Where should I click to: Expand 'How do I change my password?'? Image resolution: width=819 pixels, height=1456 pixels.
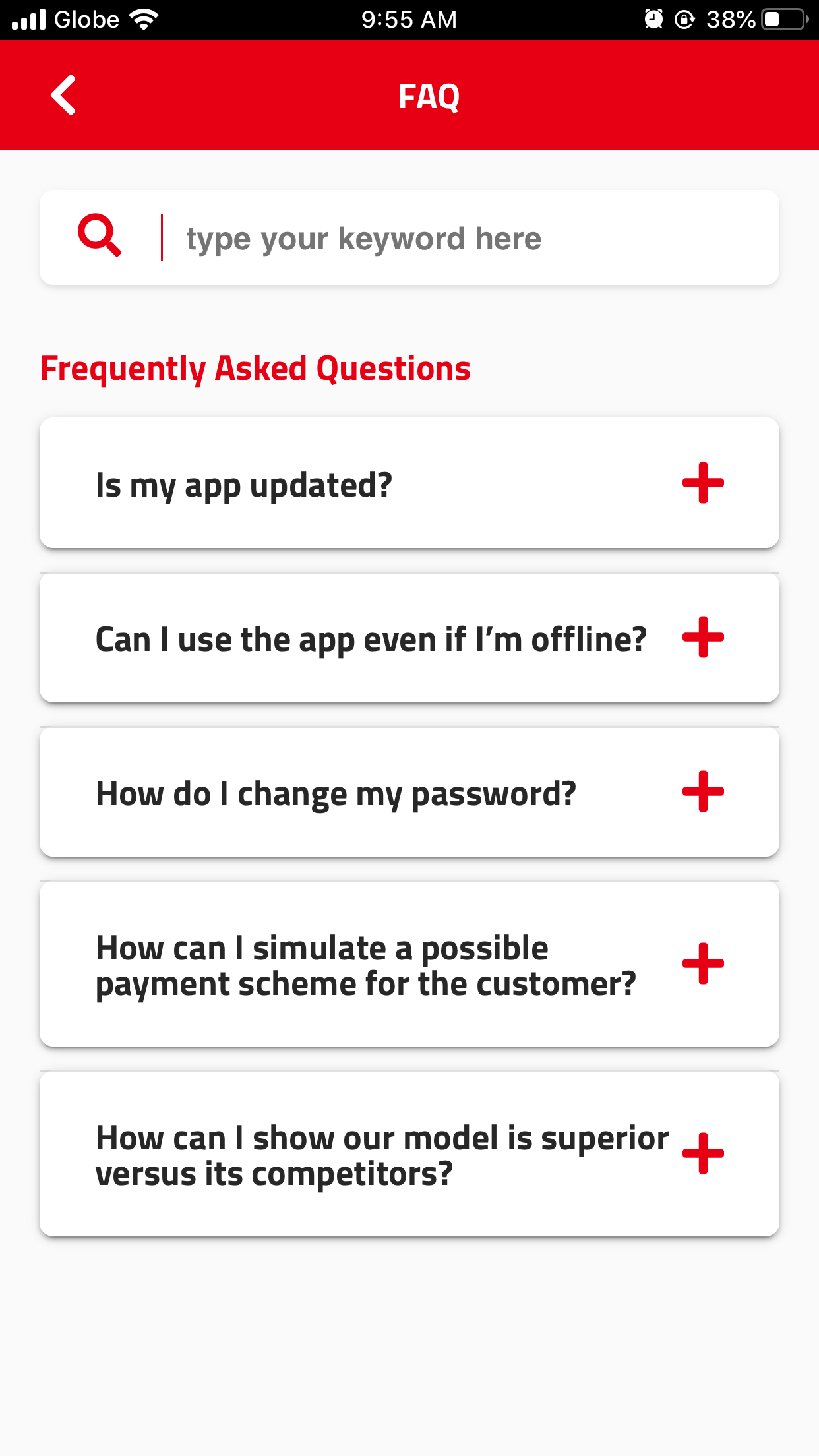[x=704, y=792]
